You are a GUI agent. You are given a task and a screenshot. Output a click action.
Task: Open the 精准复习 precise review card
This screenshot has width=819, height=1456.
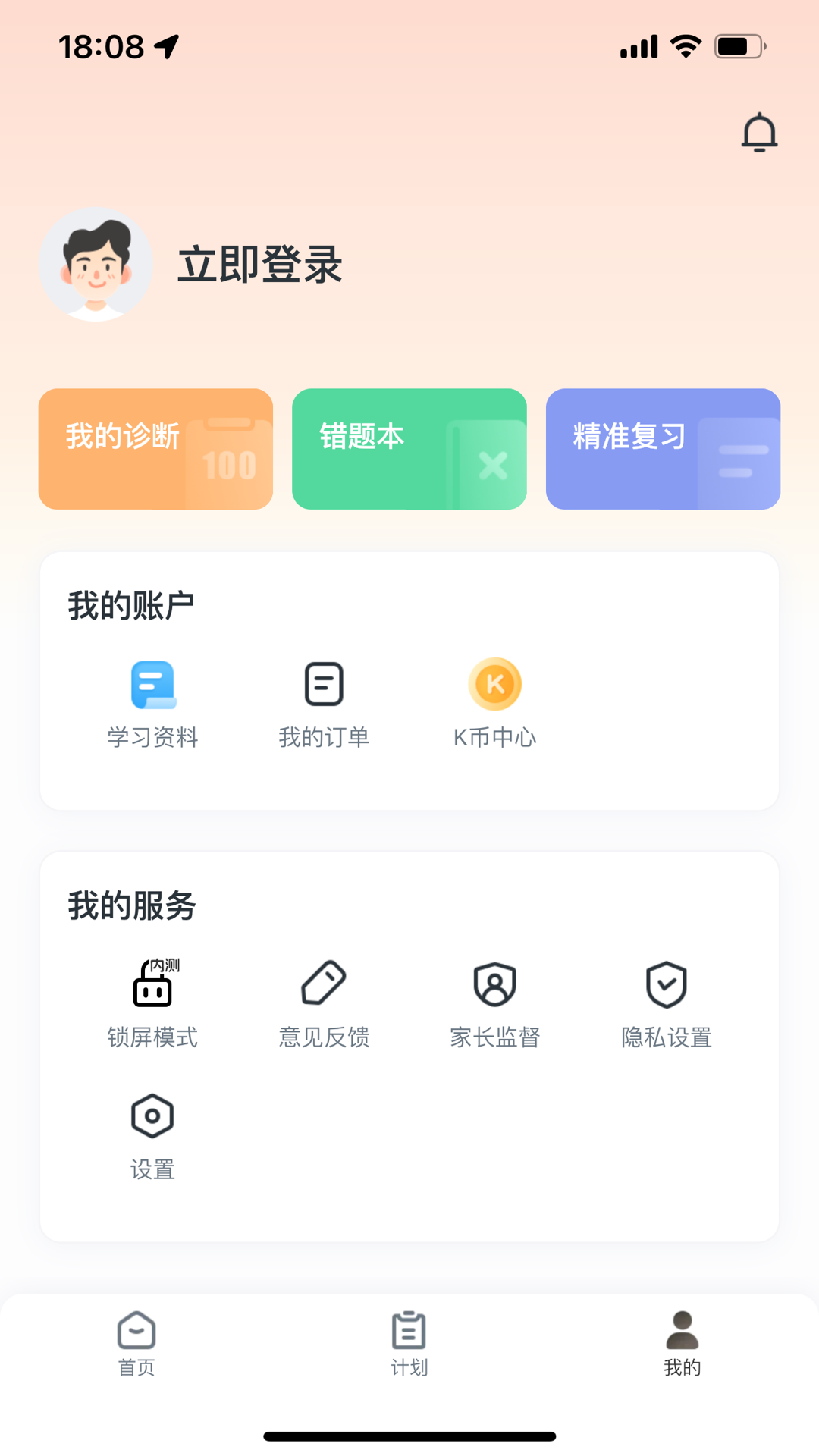662,449
